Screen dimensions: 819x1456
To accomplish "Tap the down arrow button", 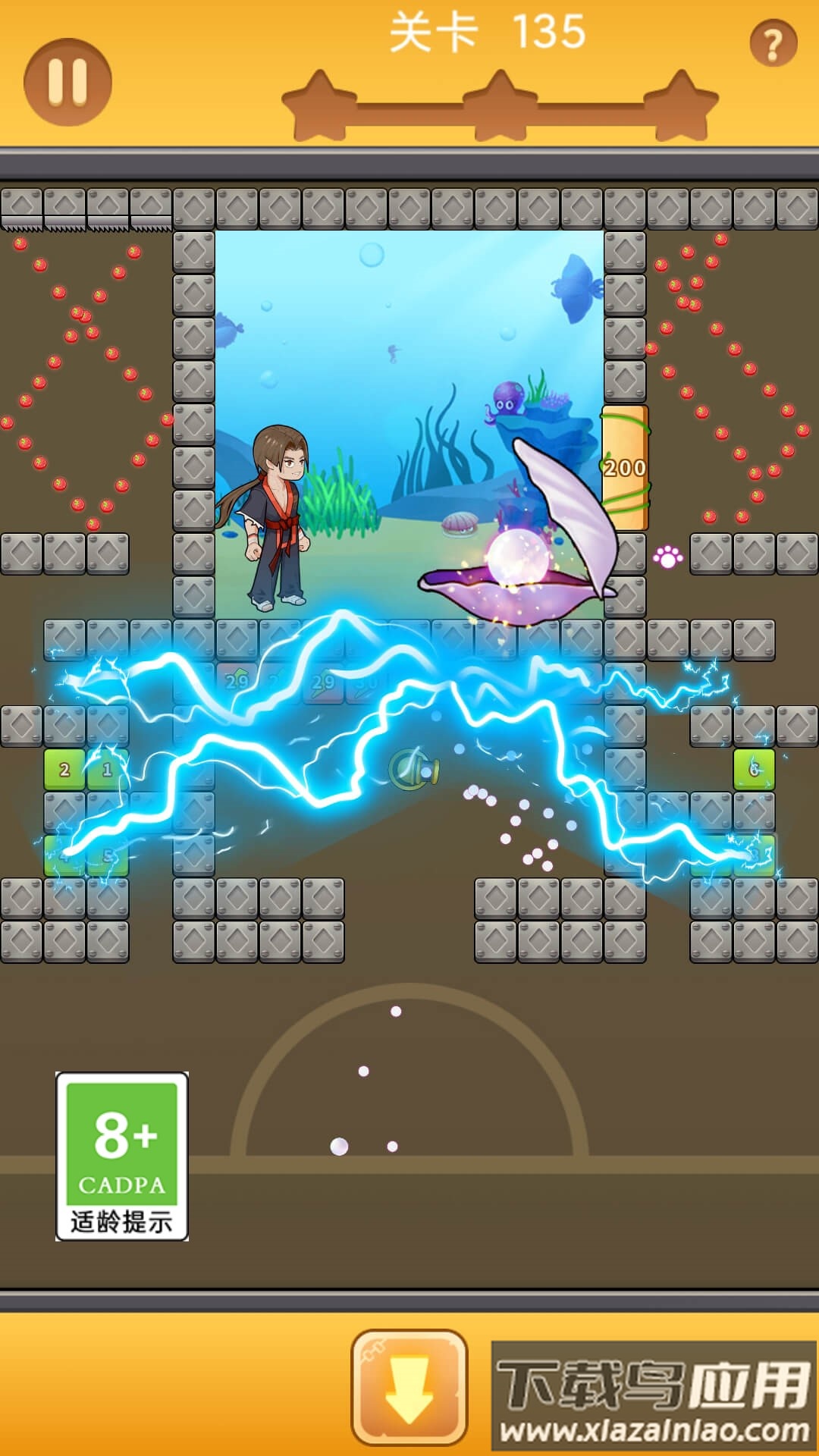I will click(x=409, y=1388).
